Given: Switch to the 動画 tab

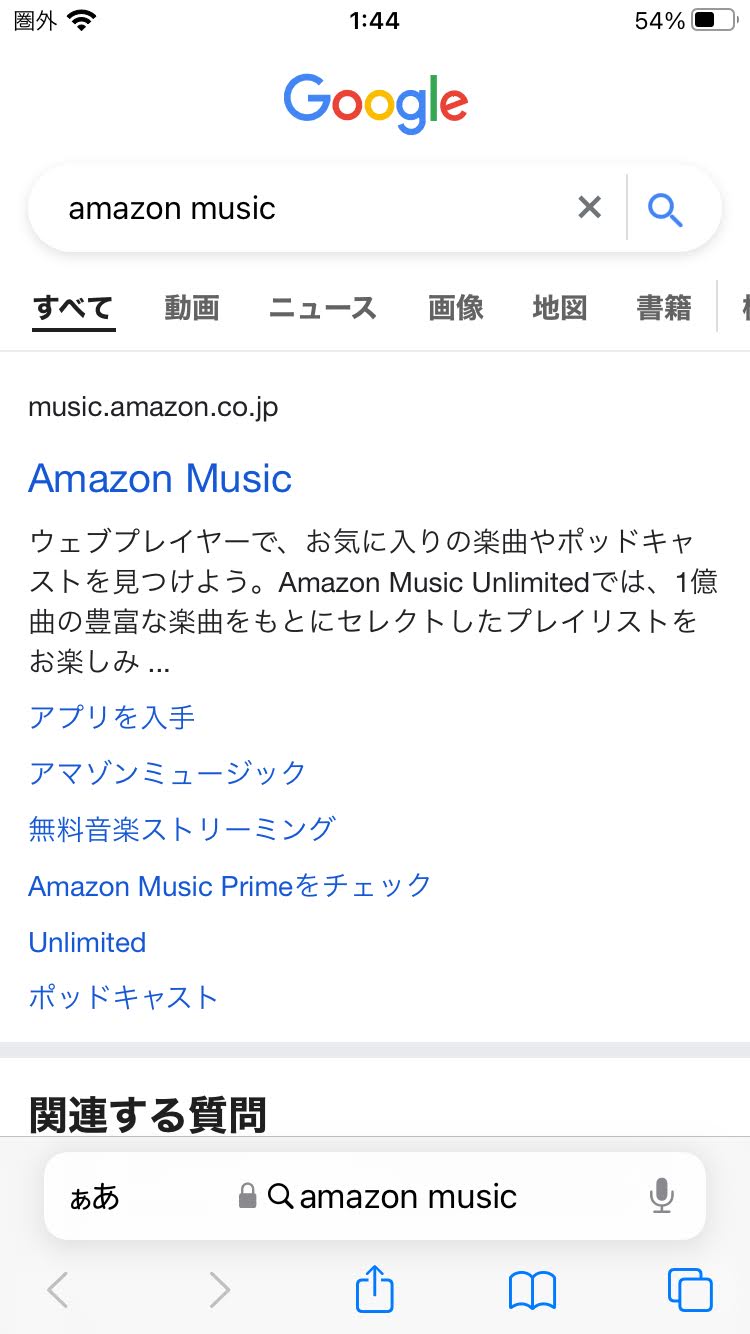Looking at the screenshot, I should pos(191,308).
